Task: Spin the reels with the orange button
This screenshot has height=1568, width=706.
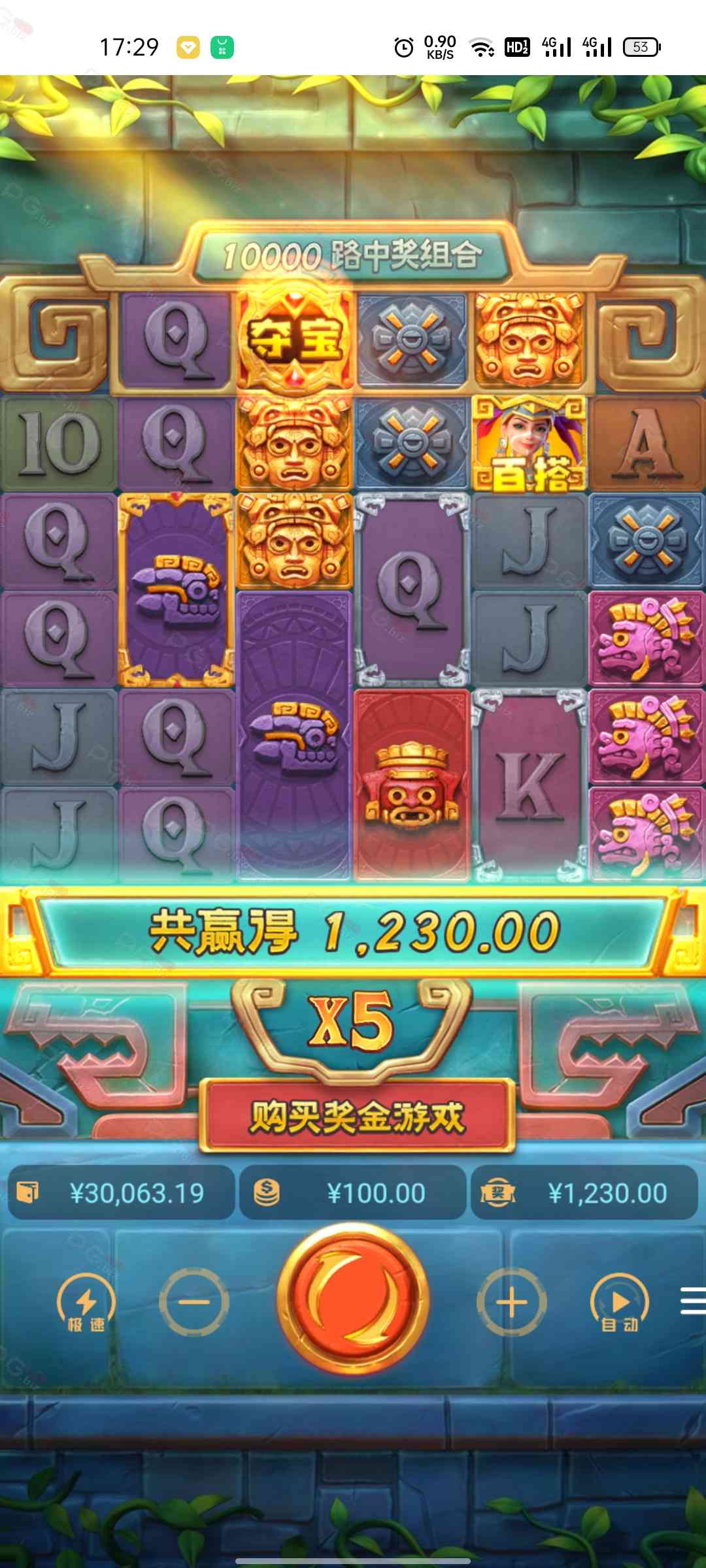Action: pyautogui.click(x=353, y=1300)
